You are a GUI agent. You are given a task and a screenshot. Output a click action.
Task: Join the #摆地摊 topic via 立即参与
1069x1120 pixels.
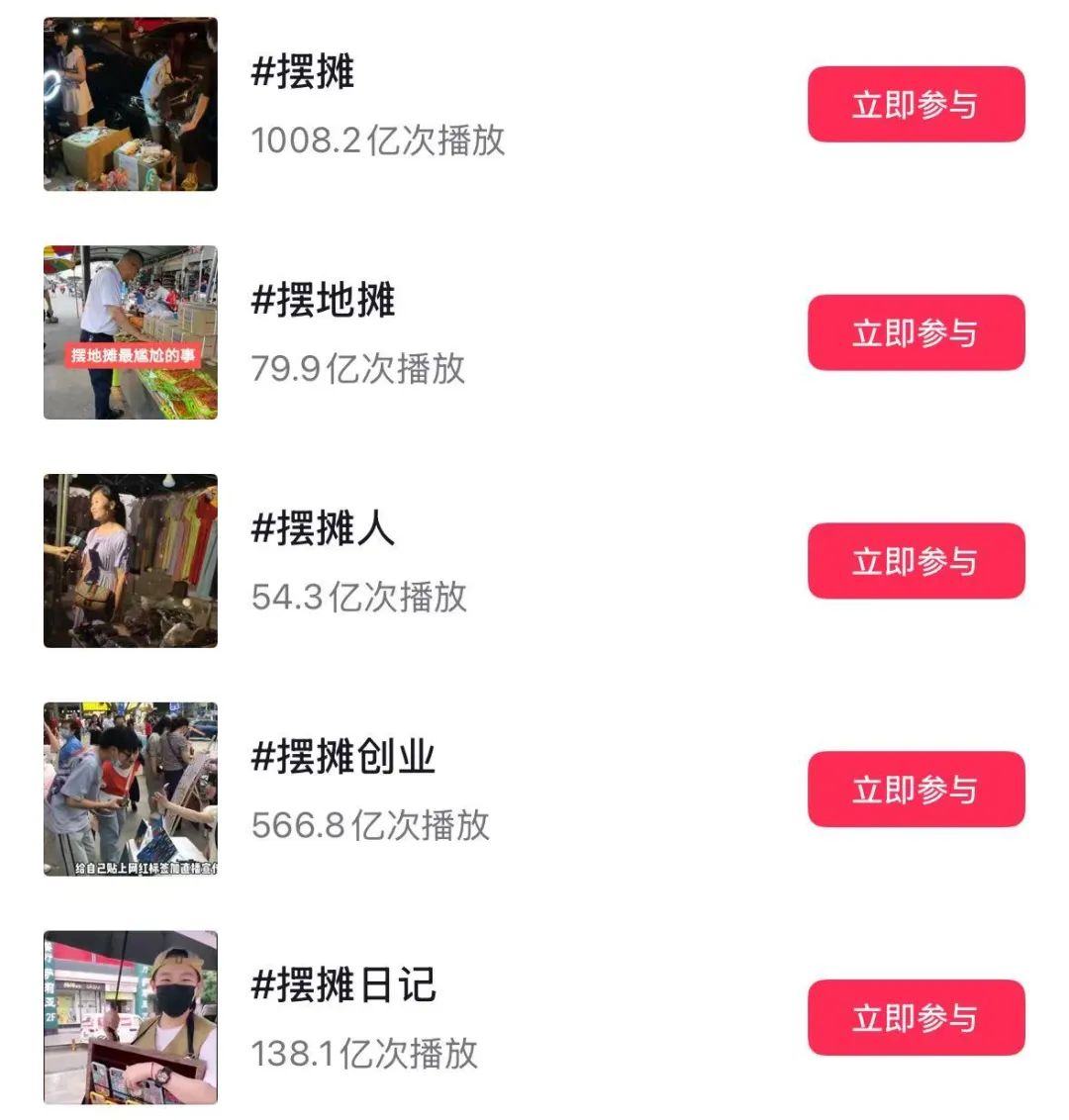coord(916,332)
